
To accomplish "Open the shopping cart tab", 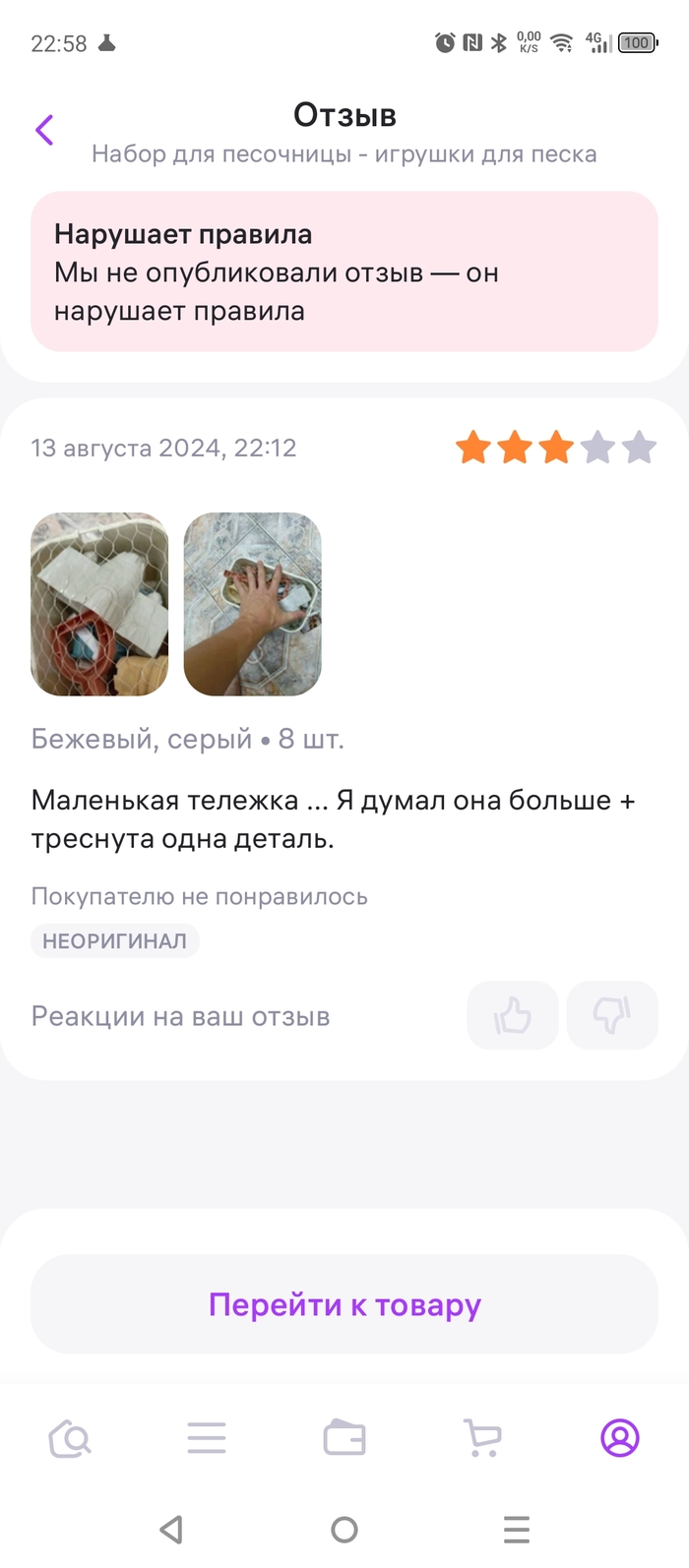I will tap(482, 1439).
